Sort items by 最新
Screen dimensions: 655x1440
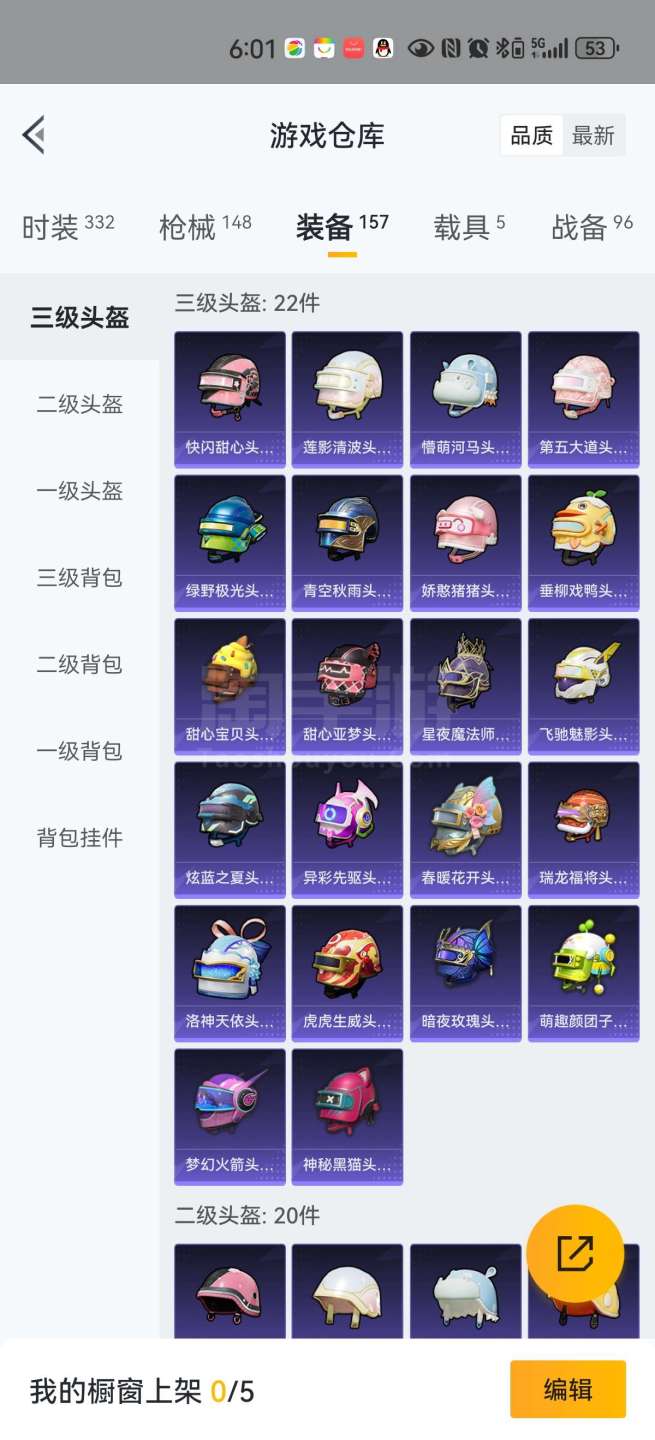pos(593,136)
